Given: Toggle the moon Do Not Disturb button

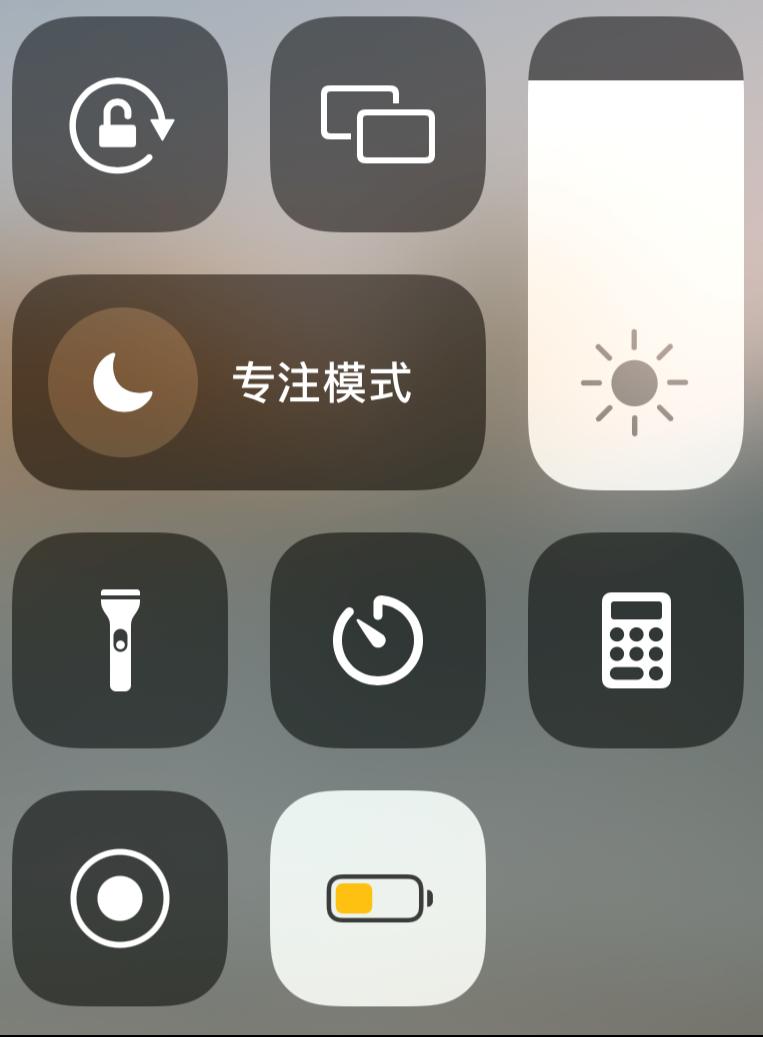Looking at the screenshot, I should coord(122,382).
